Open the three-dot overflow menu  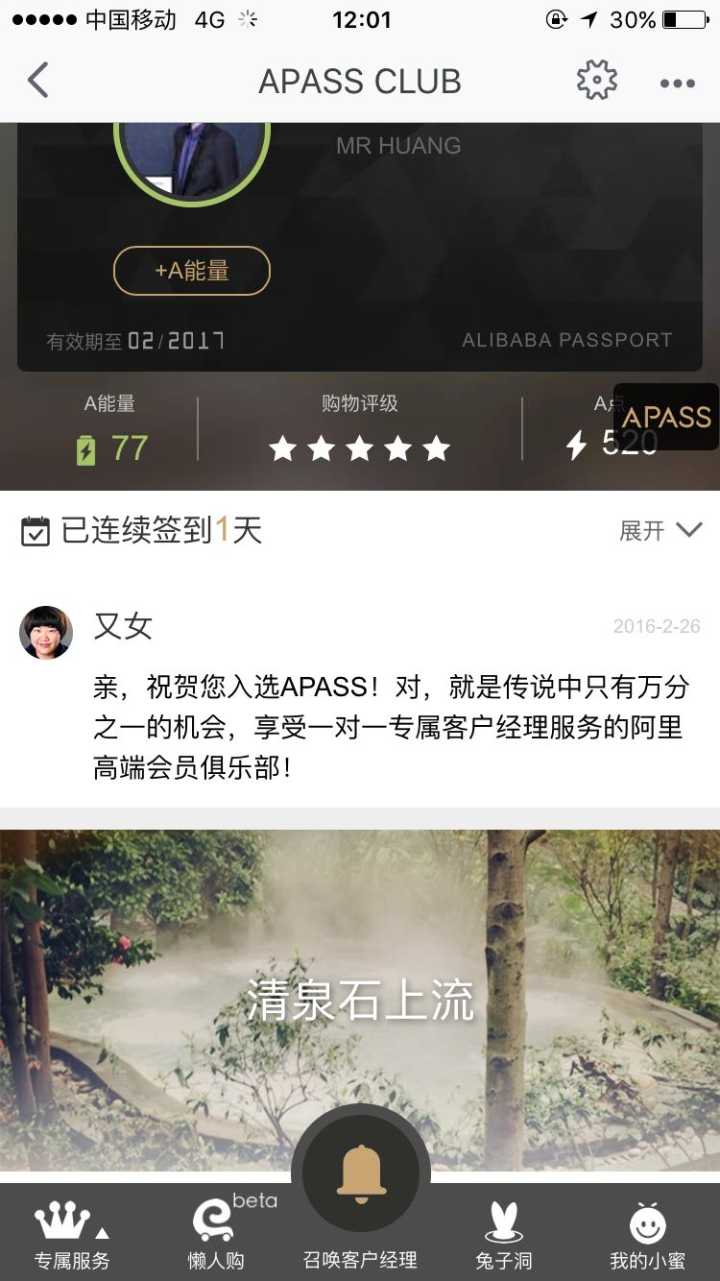(x=677, y=83)
